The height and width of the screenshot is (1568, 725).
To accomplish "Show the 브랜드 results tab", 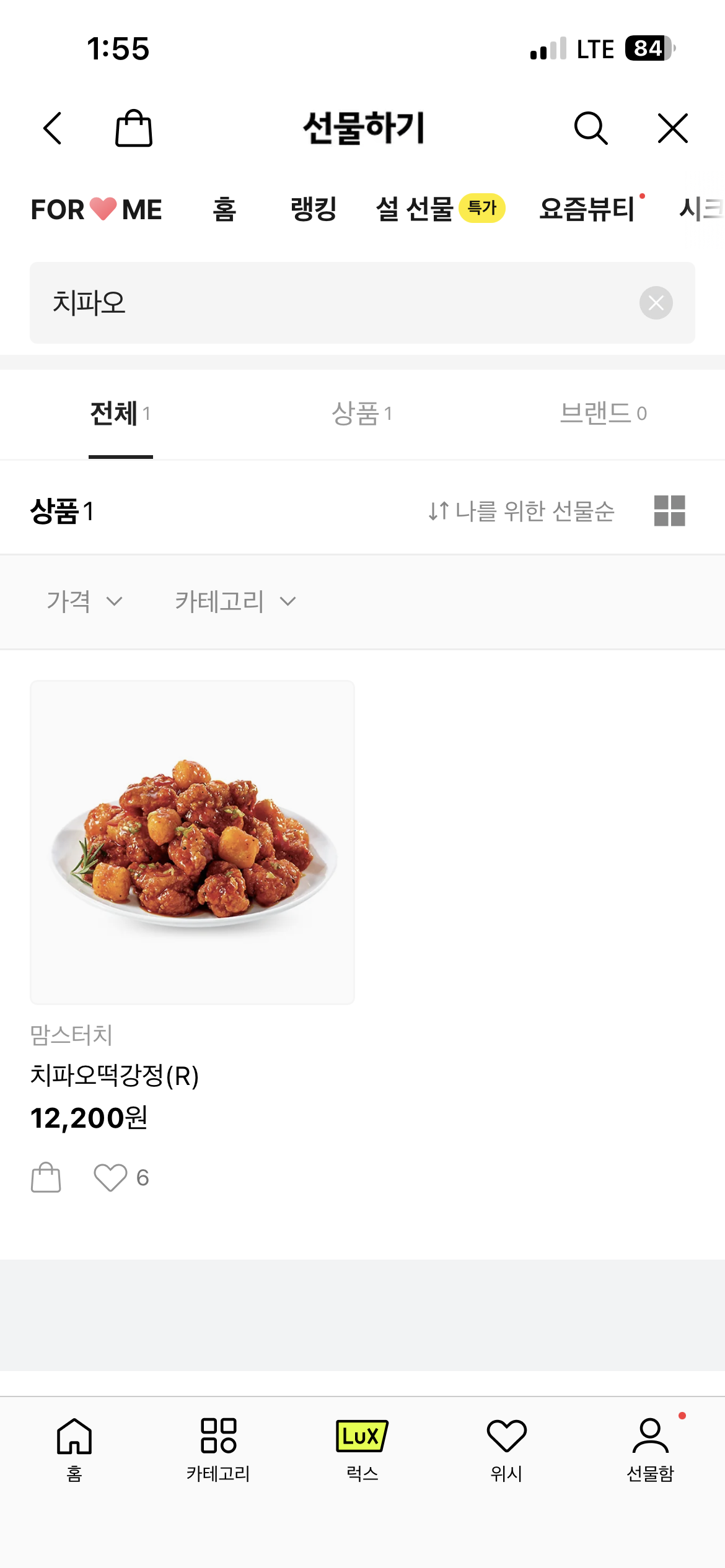I will (603, 414).
